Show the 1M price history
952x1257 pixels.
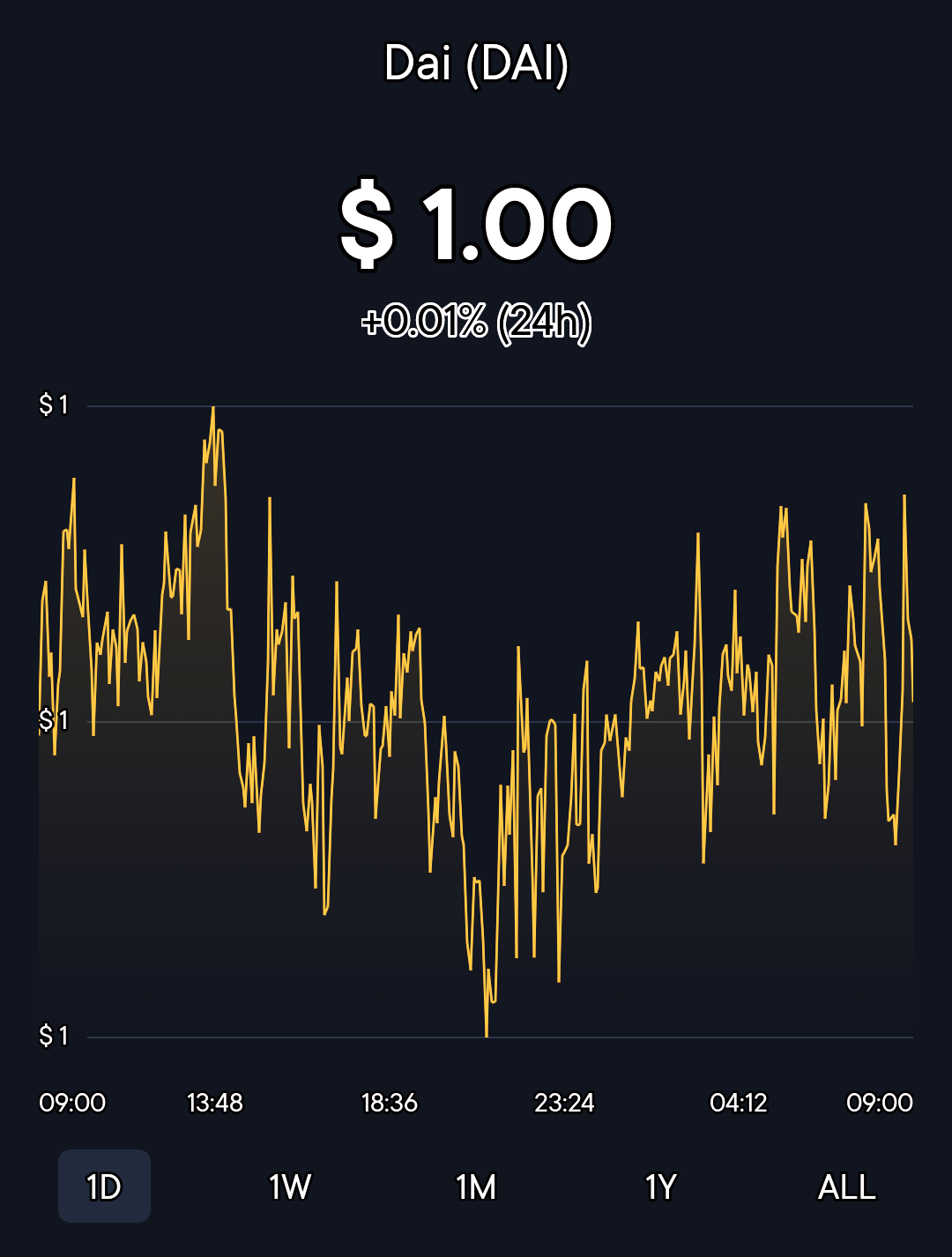coord(476,1186)
